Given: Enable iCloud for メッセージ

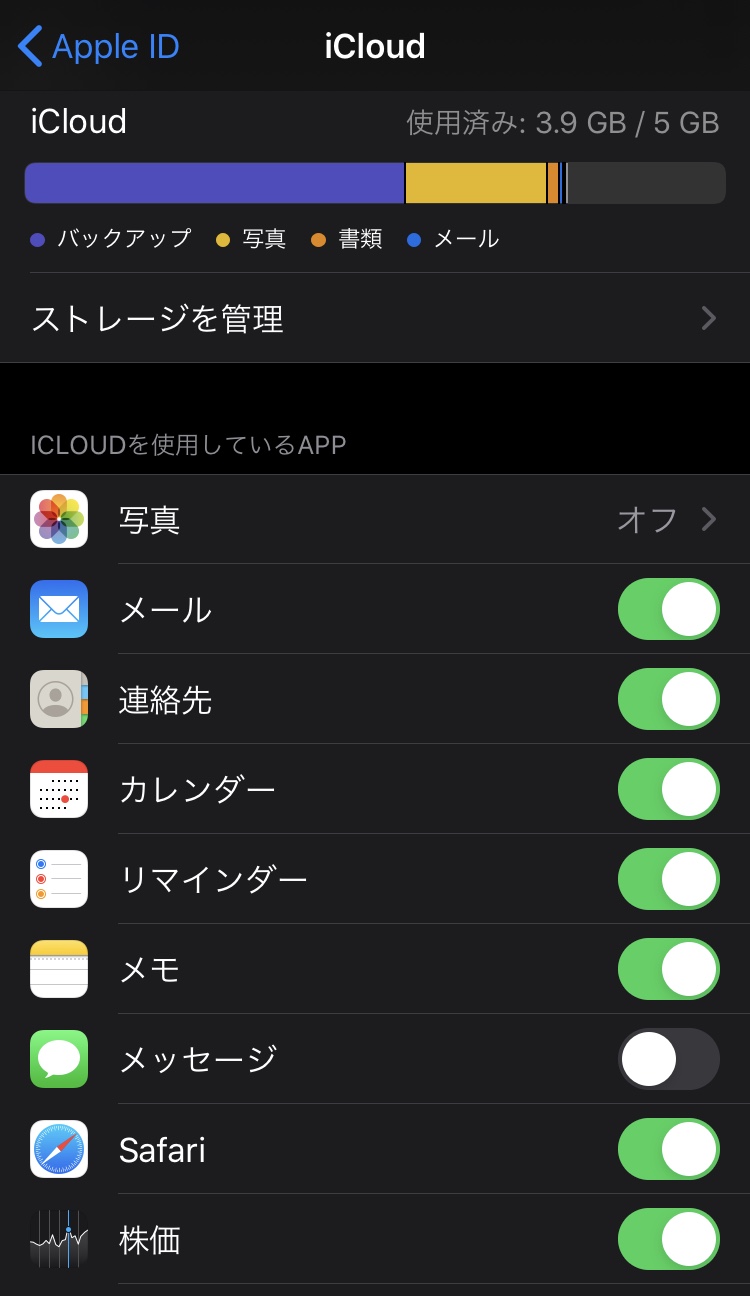Looking at the screenshot, I should pyautogui.click(x=668, y=1059).
